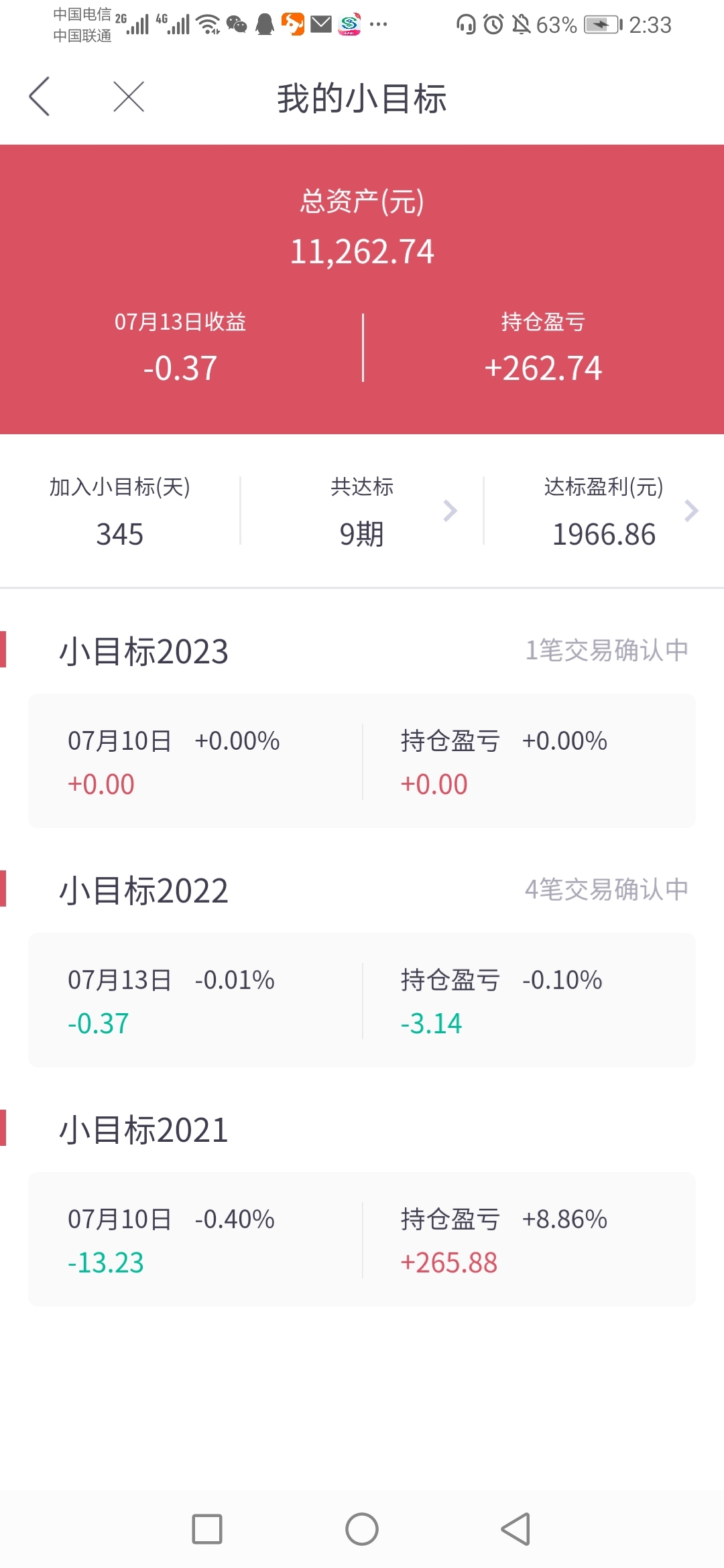Go back using the top-left arrow
The image size is (724, 1568).
coord(40,96)
